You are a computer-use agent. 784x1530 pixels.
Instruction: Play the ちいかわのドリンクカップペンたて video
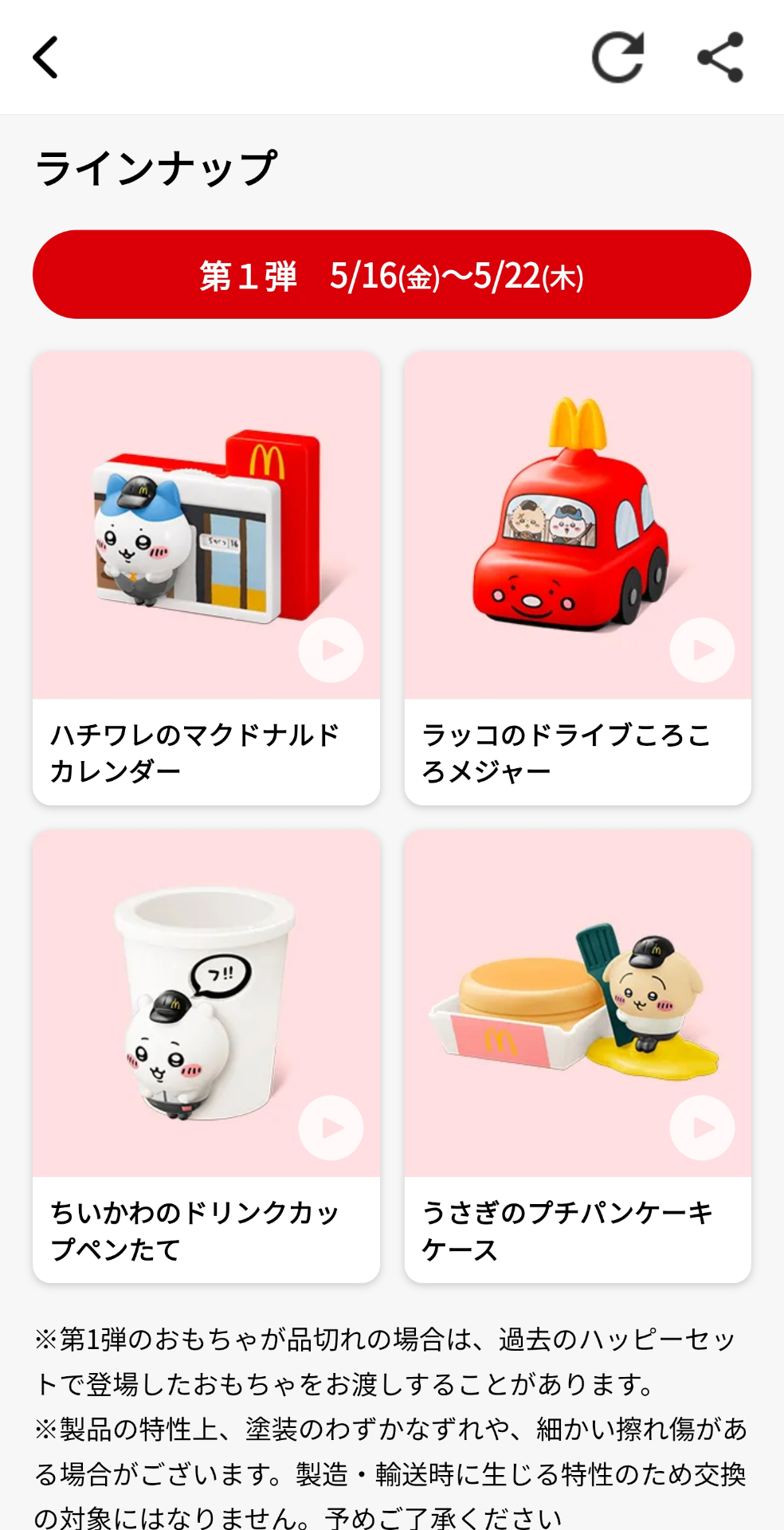click(331, 1128)
